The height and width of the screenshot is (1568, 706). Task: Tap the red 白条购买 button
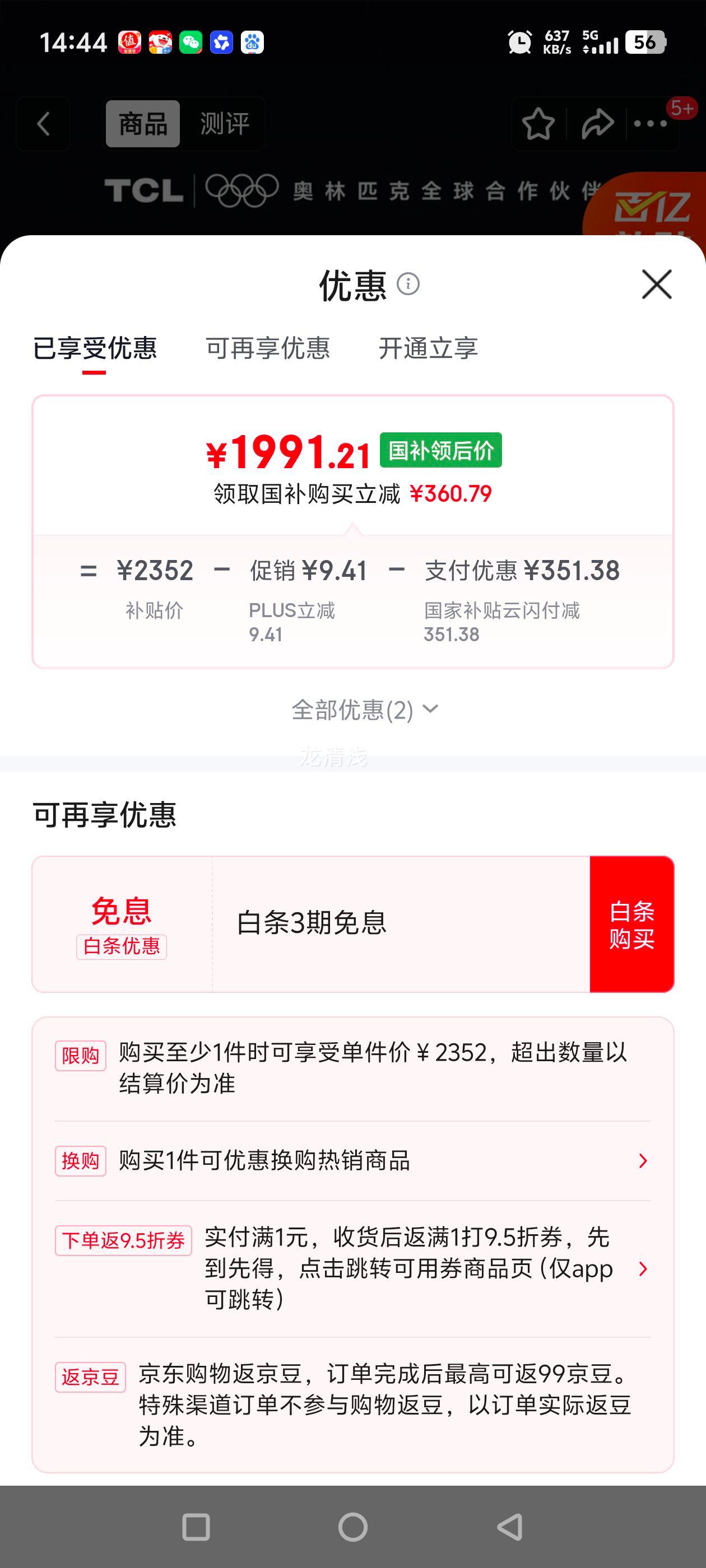(x=631, y=923)
